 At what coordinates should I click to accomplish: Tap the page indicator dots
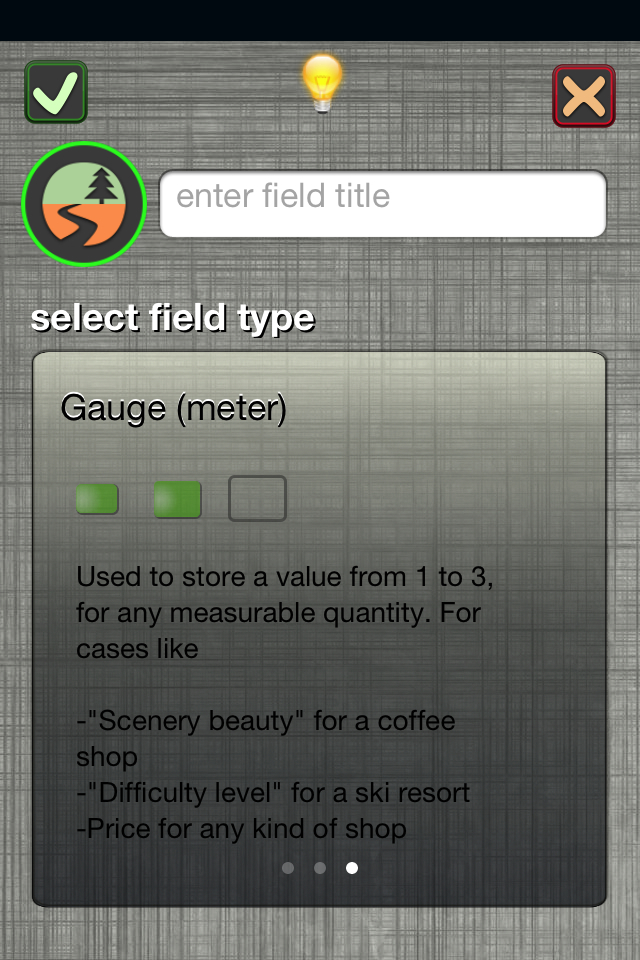[320, 868]
